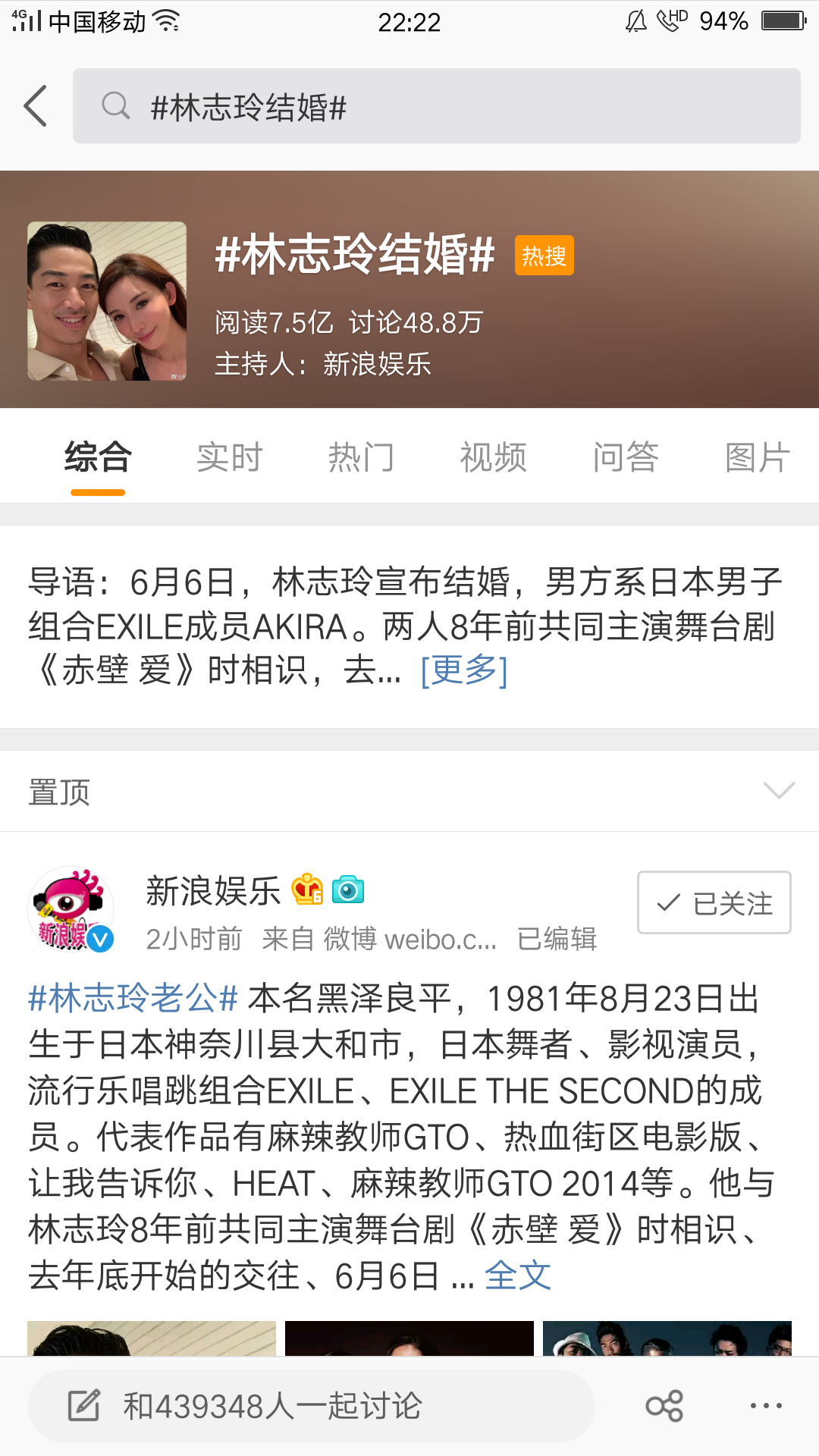Image resolution: width=819 pixels, height=1456 pixels.
Task: Join the discussion with 439348 people
Action: 311,1406
